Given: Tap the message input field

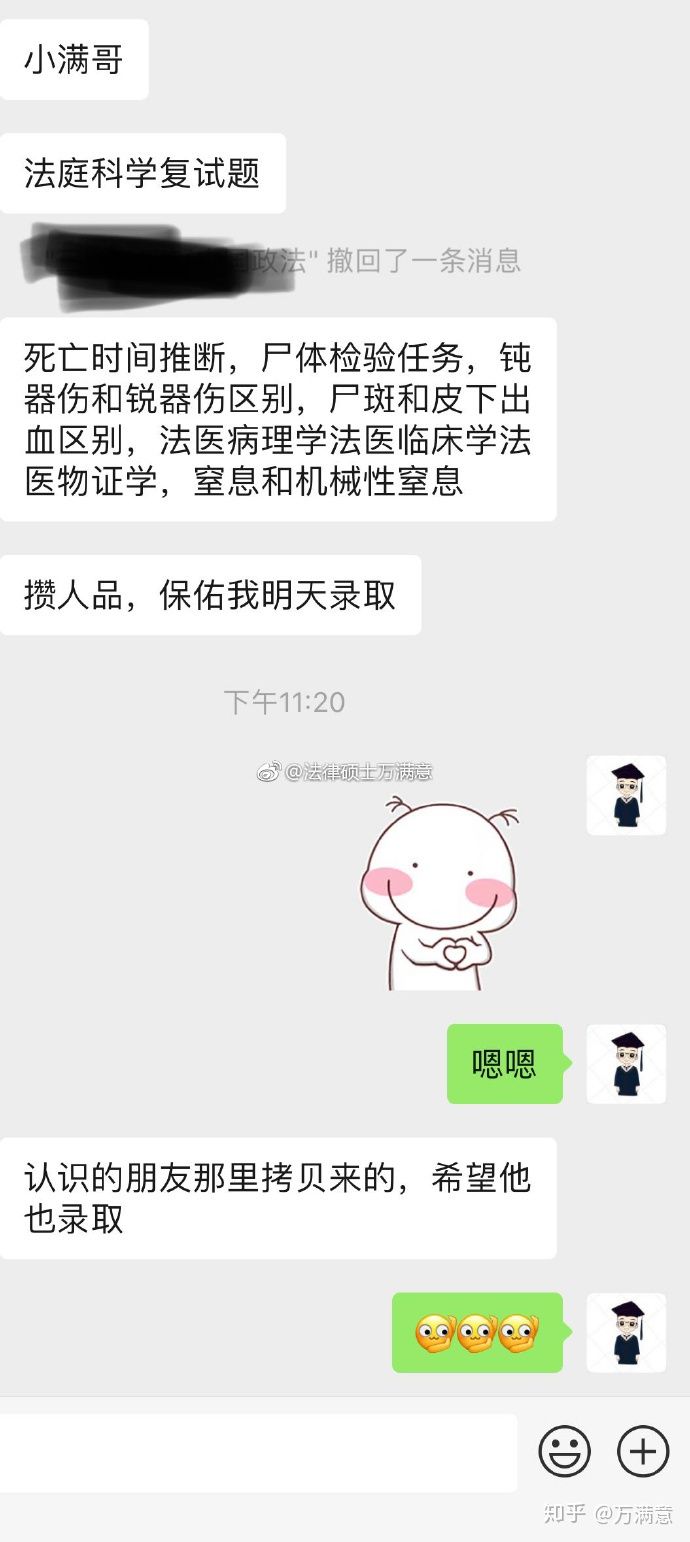Looking at the screenshot, I should (x=258, y=1452).
